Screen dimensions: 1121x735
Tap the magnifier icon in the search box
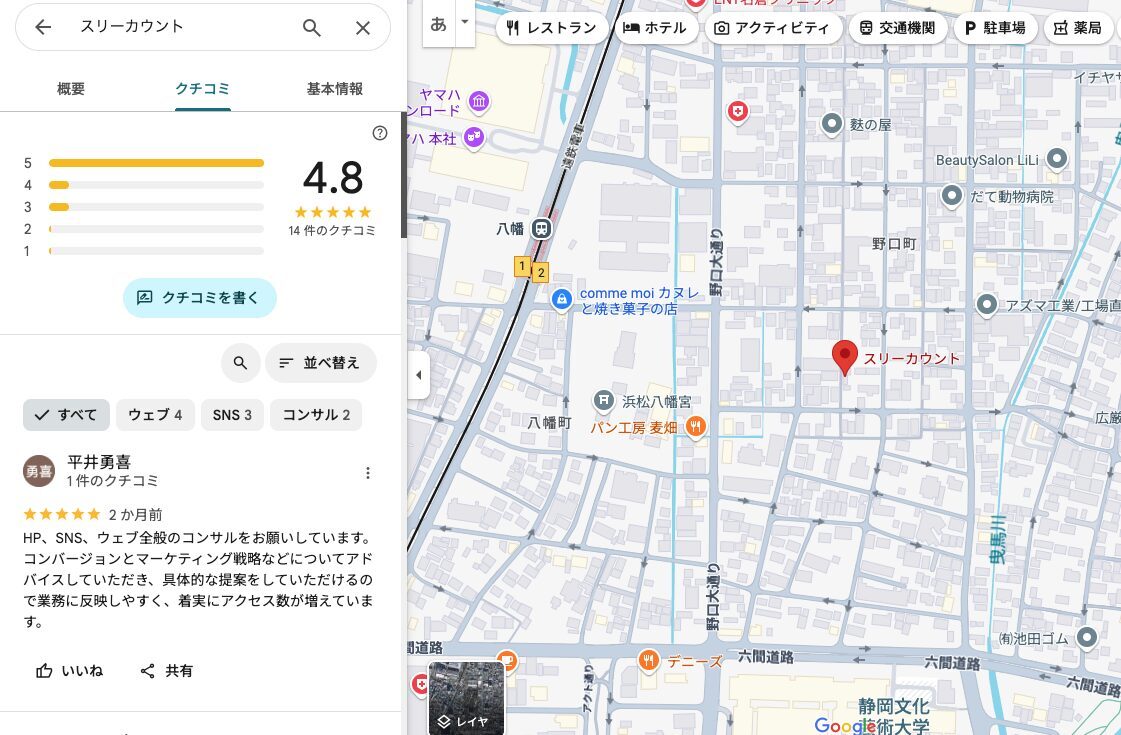312,28
